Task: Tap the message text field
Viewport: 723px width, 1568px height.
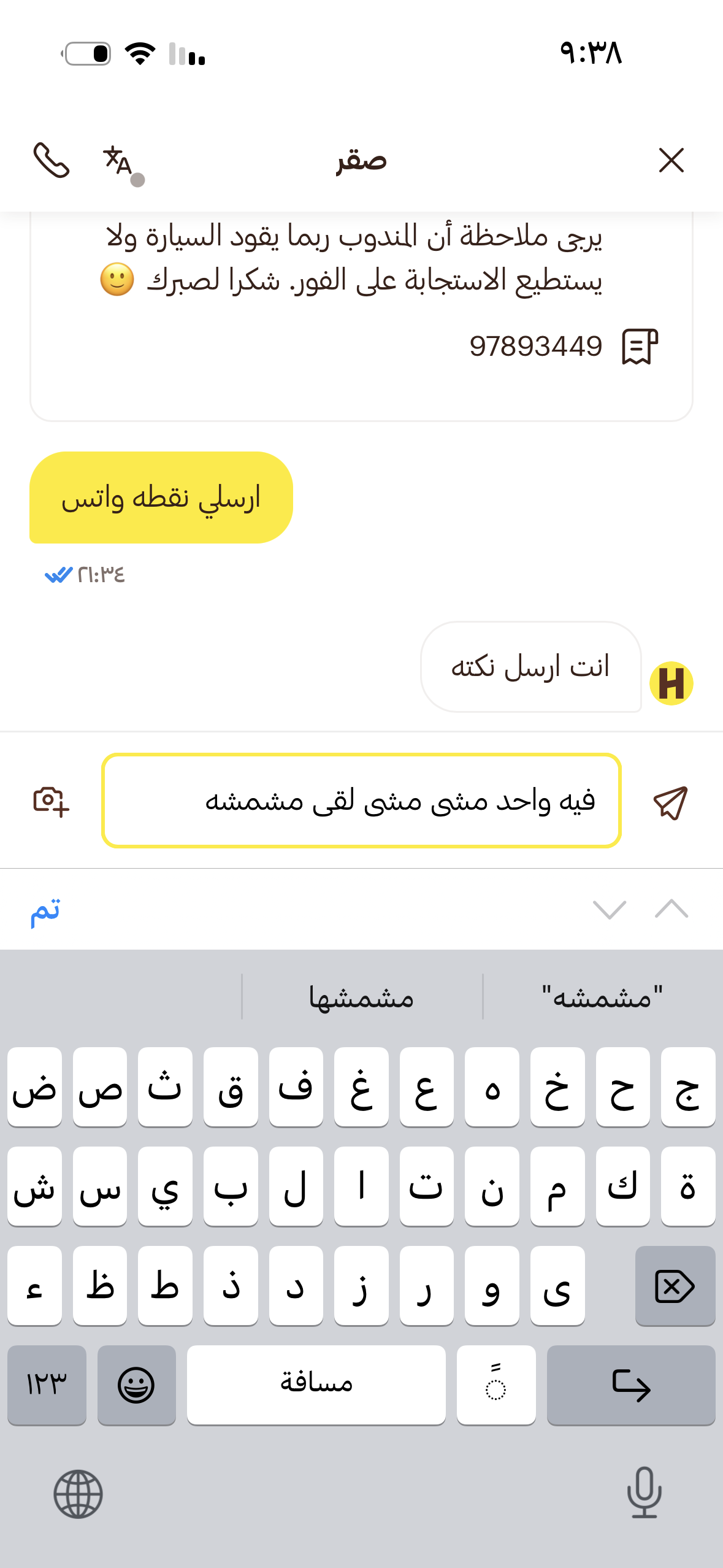Action: 362,801
